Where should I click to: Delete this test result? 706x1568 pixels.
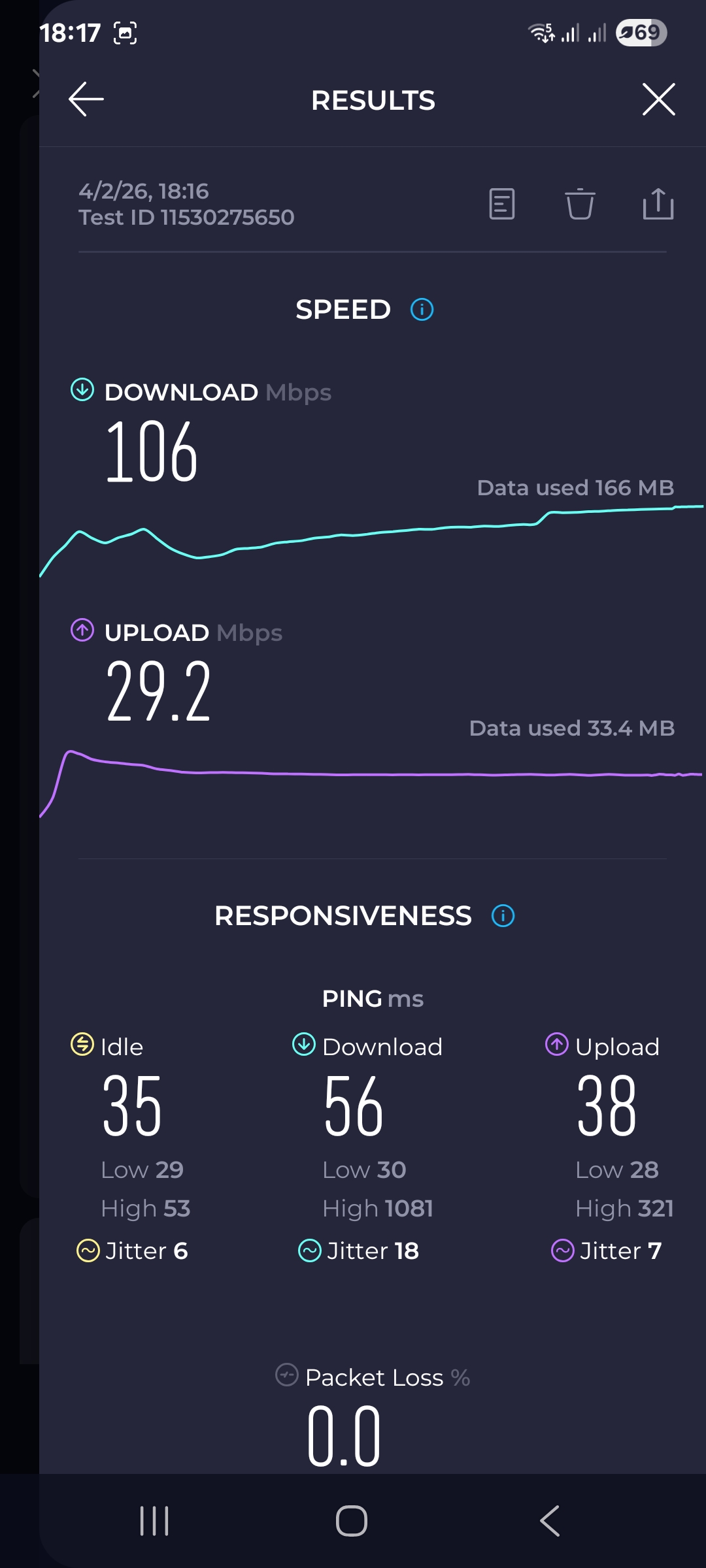coord(580,204)
